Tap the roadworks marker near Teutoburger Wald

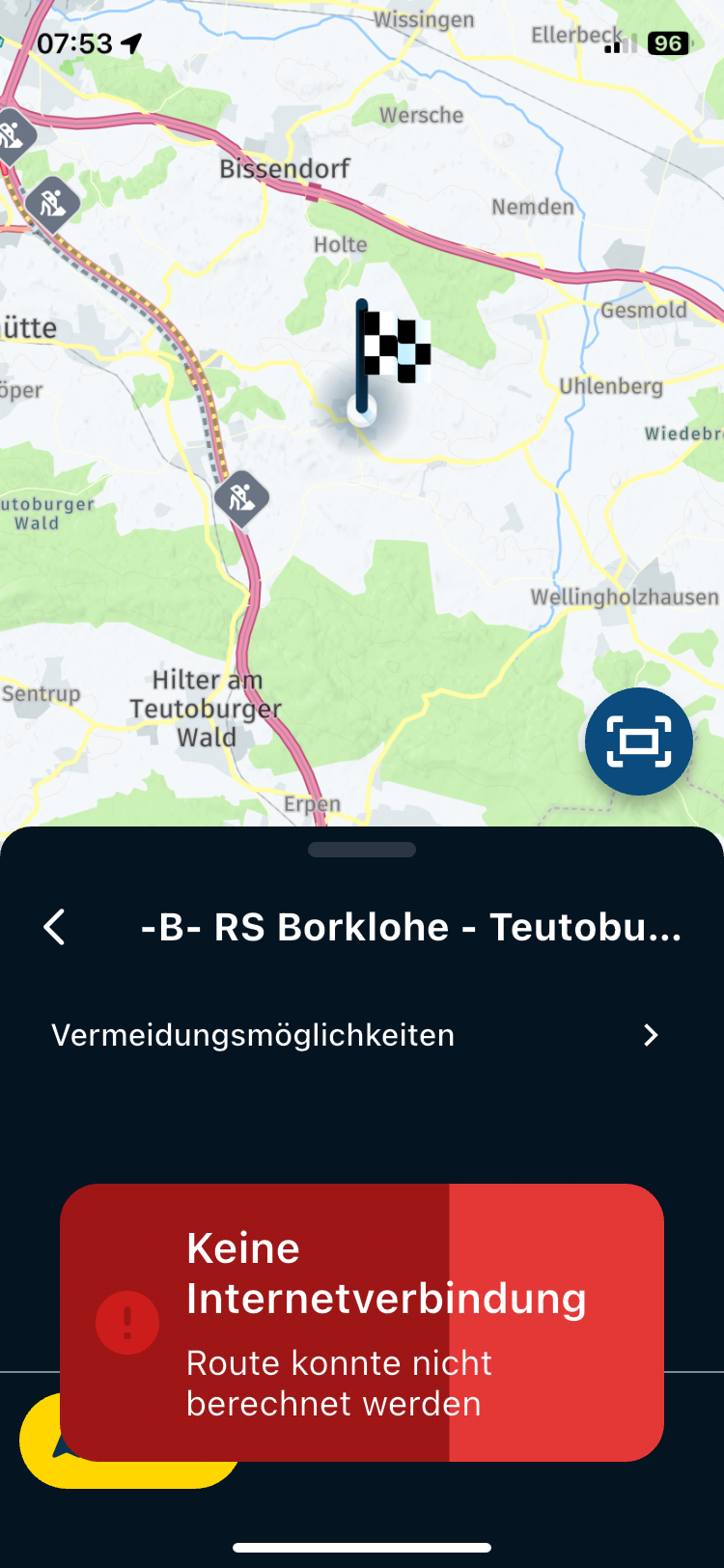tap(241, 498)
